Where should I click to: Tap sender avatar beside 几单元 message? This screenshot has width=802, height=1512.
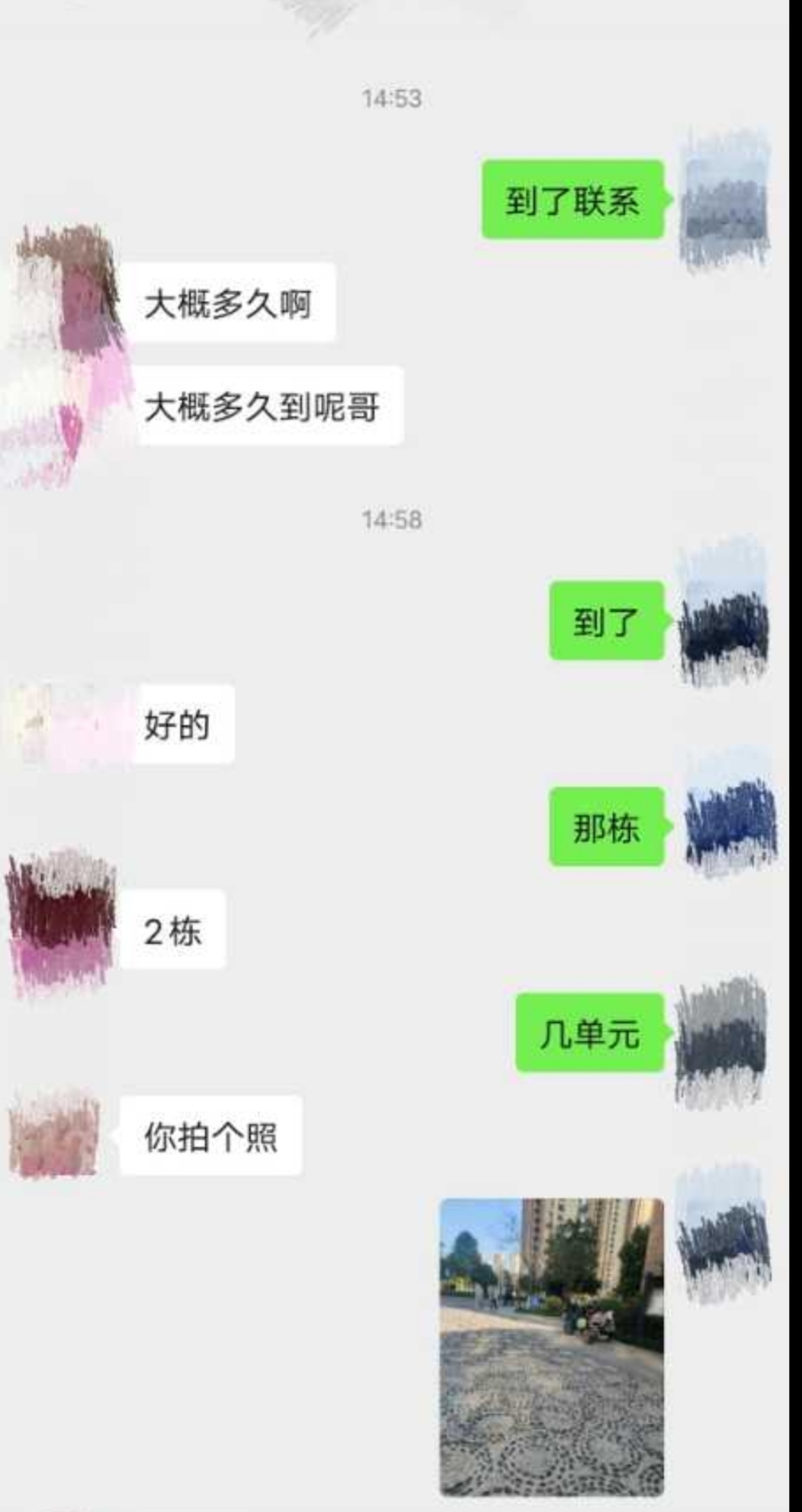coord(720,1040)
